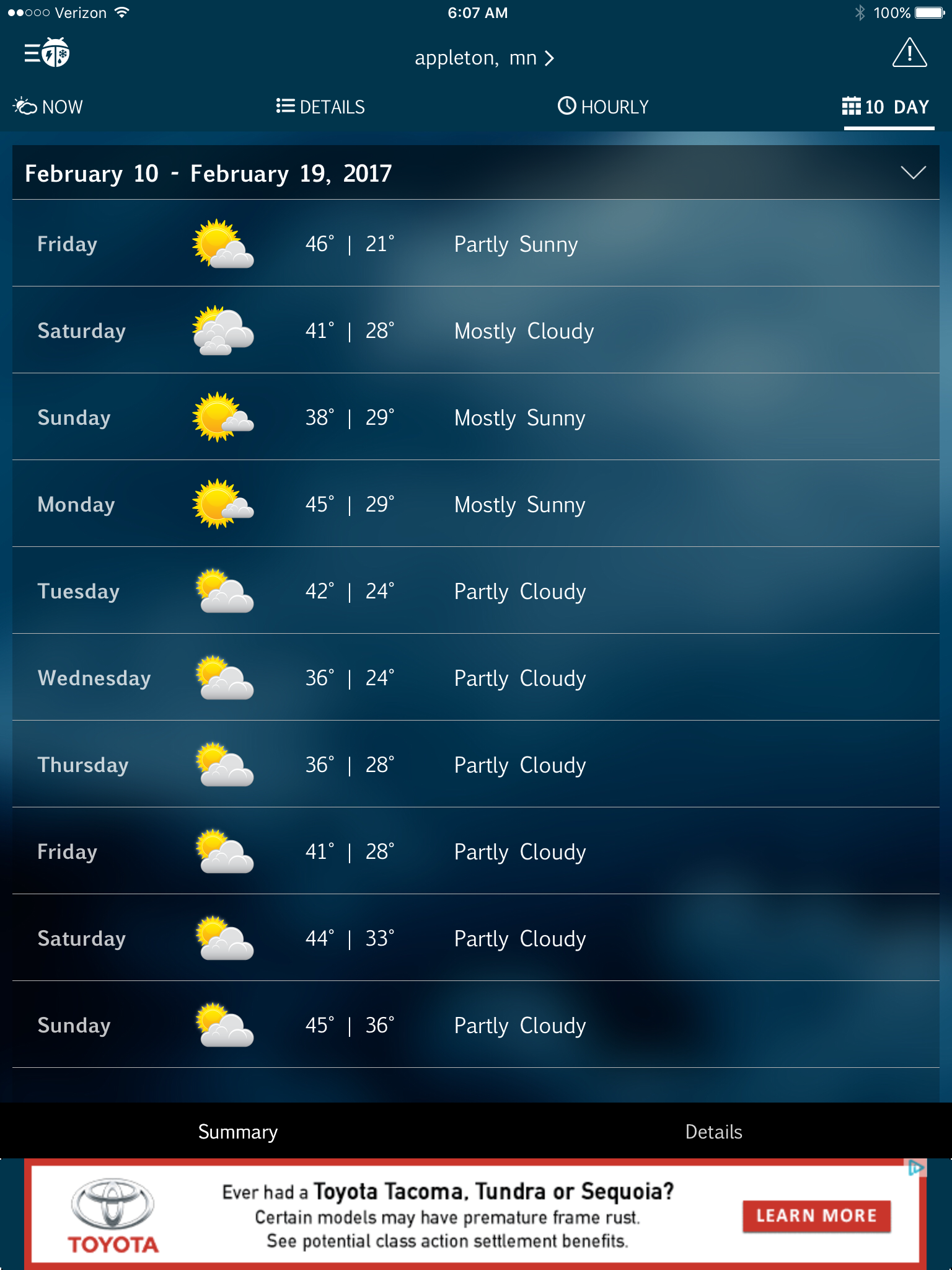Switch to the HOURLY tab
Viewport: 952px width, 1270px height.
[x=602, y=107]
